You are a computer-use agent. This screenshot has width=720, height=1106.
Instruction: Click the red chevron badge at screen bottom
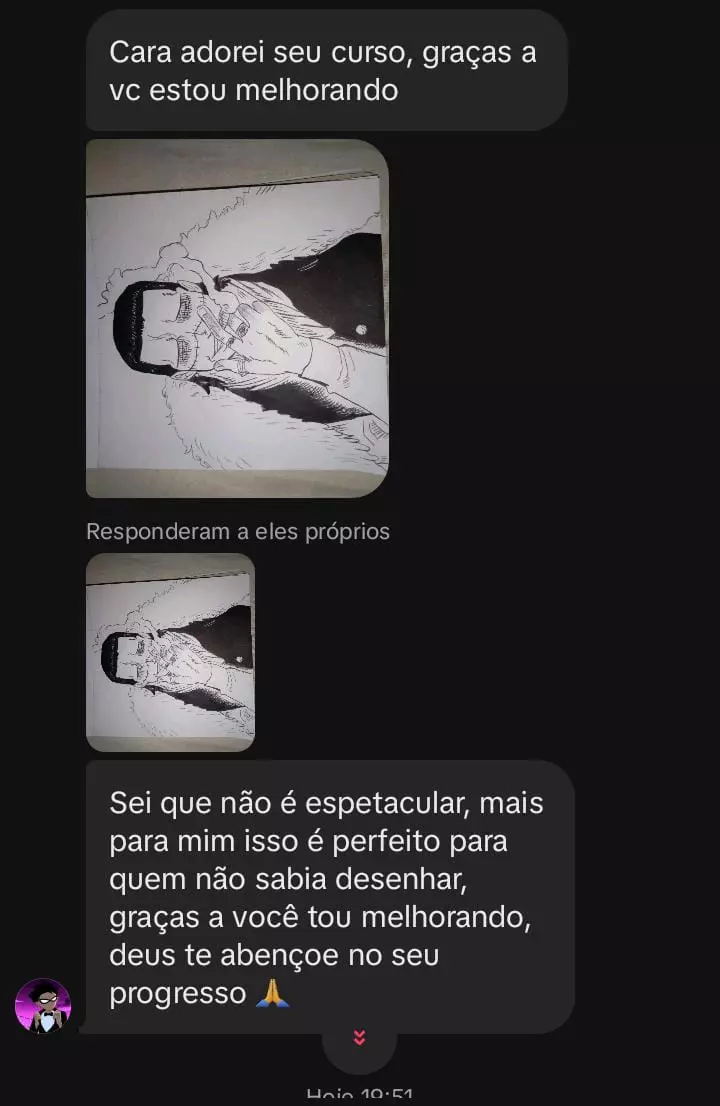coord(357,1038)
